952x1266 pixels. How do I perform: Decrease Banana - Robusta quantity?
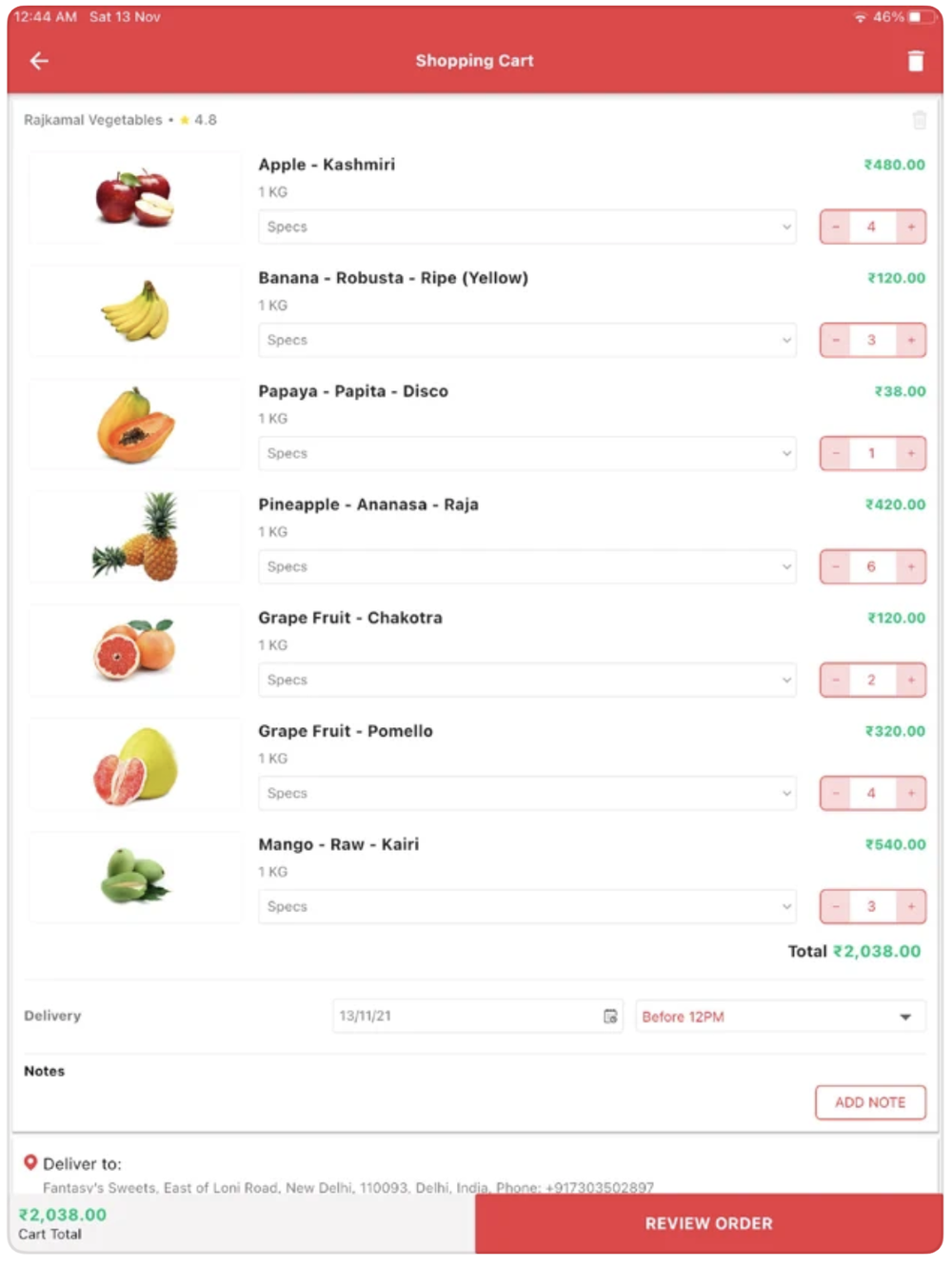point(836,340)
